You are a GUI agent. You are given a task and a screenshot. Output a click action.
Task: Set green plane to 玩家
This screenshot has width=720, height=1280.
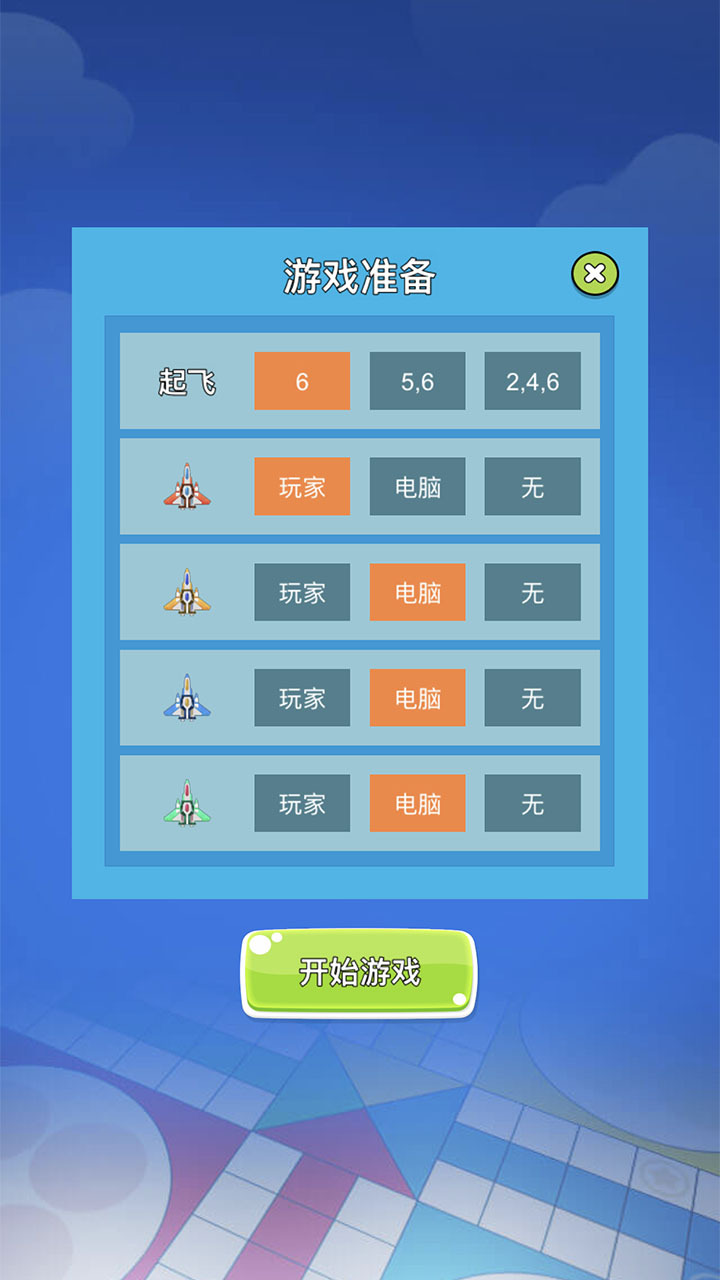[302, 803]
